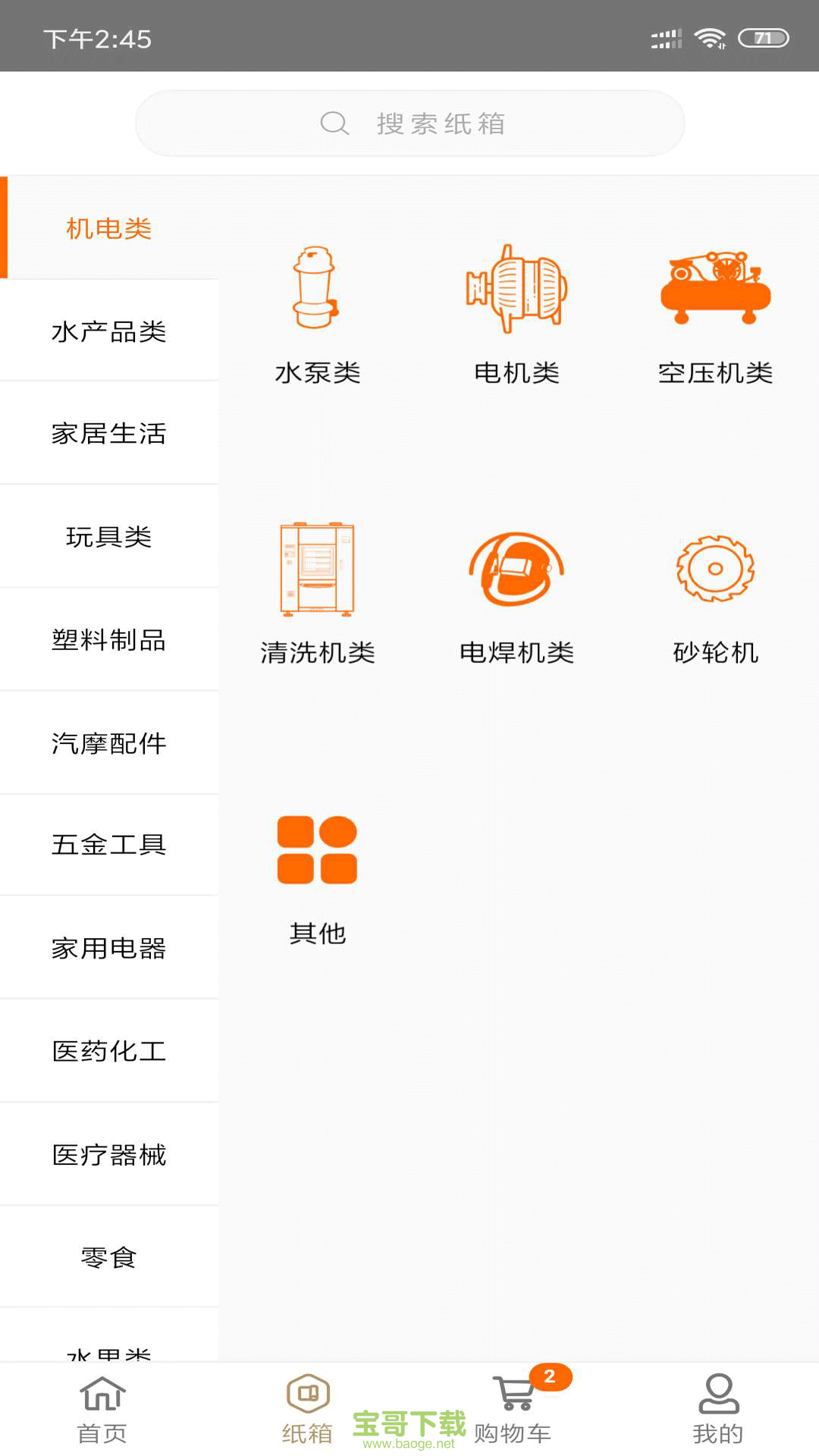Open the 水产品类 sidebar category
Viewport: 819px width, 1456px height.
(x=108, y=331)
